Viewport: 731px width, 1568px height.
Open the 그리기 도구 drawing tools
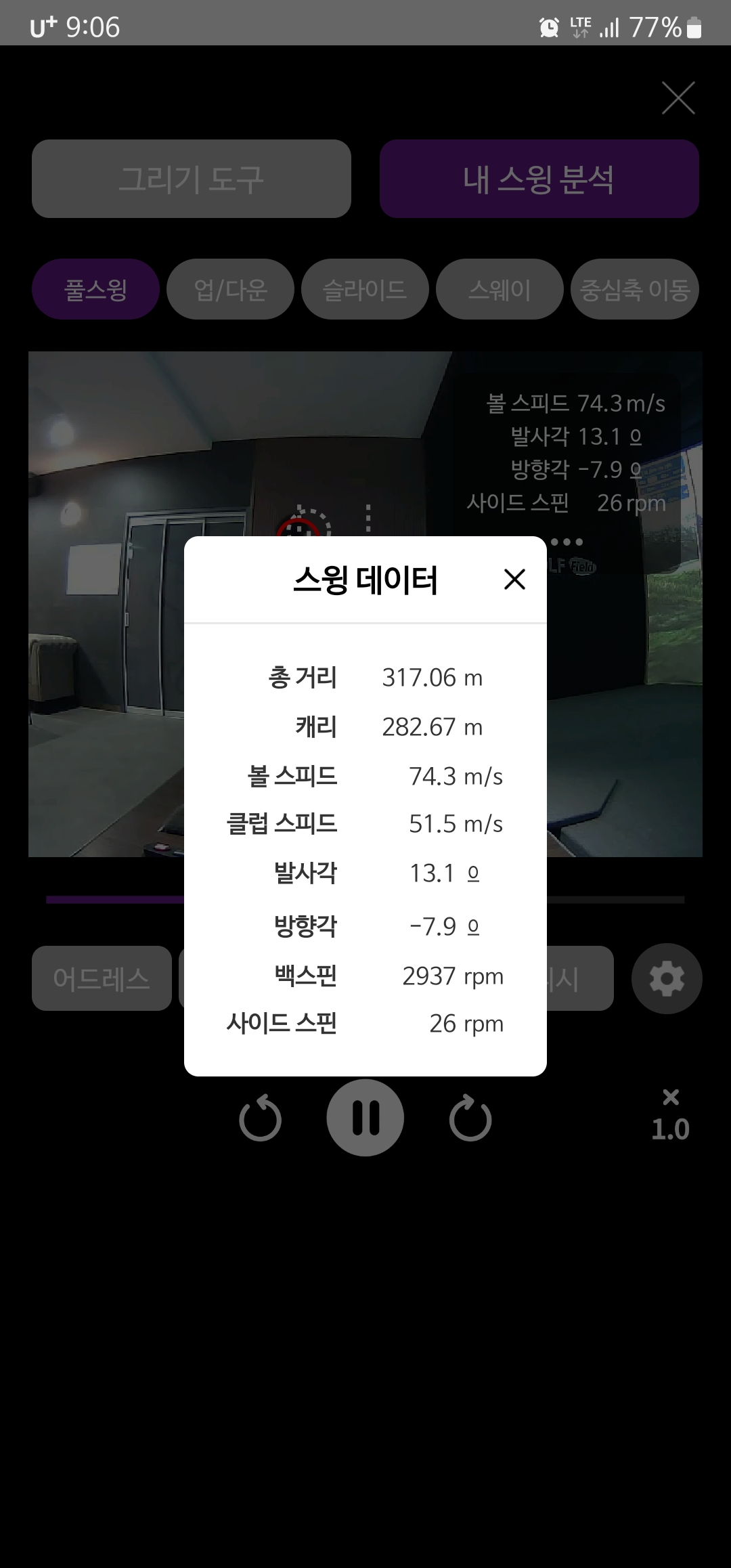(191, 179)
